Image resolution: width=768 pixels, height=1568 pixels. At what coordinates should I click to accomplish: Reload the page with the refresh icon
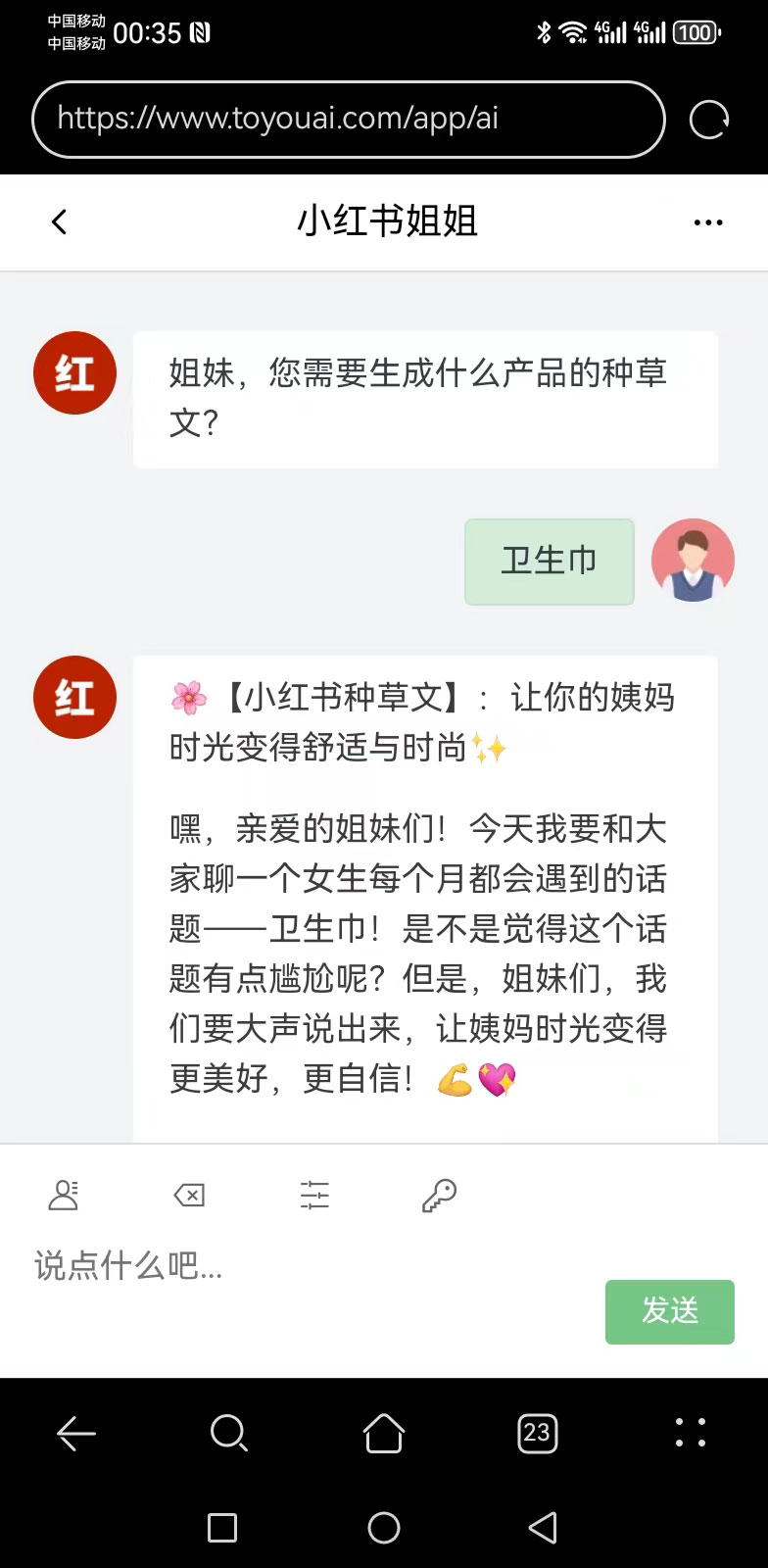pyautogui.click(x=708, y=121)
